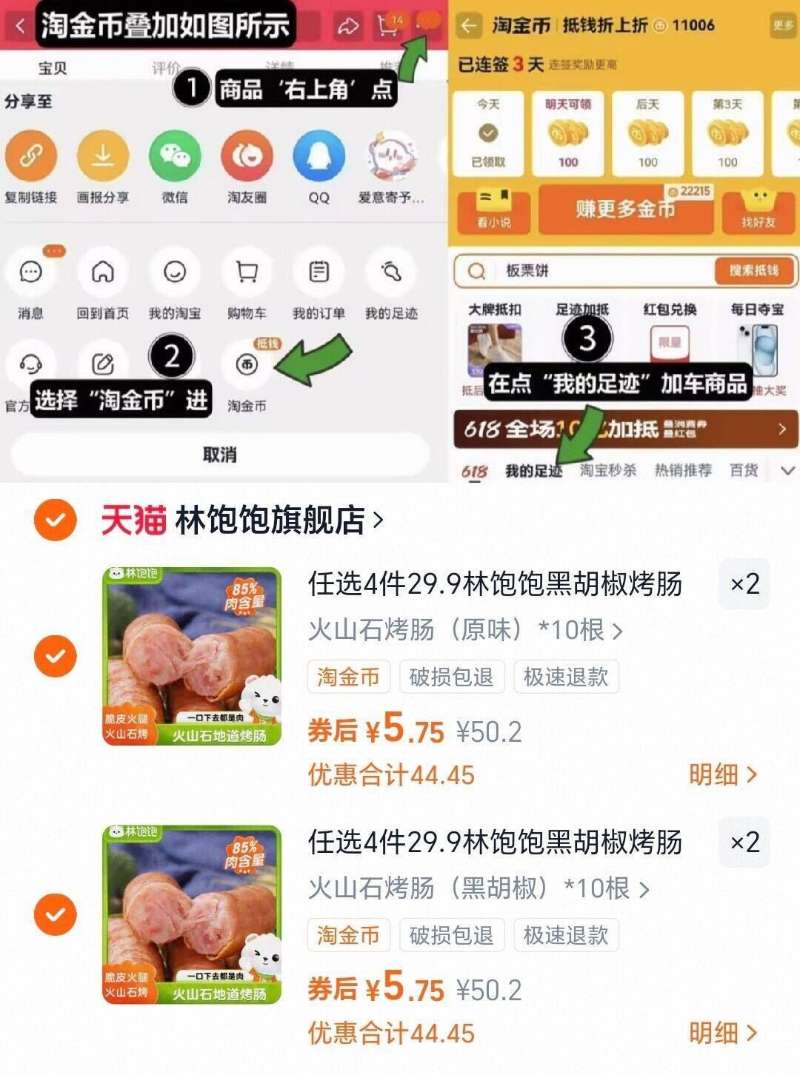The height and width of the screenshot is (1075, 800).
Task: Expand the first item's 明细 discount details
Action: (x=723, y=775)
